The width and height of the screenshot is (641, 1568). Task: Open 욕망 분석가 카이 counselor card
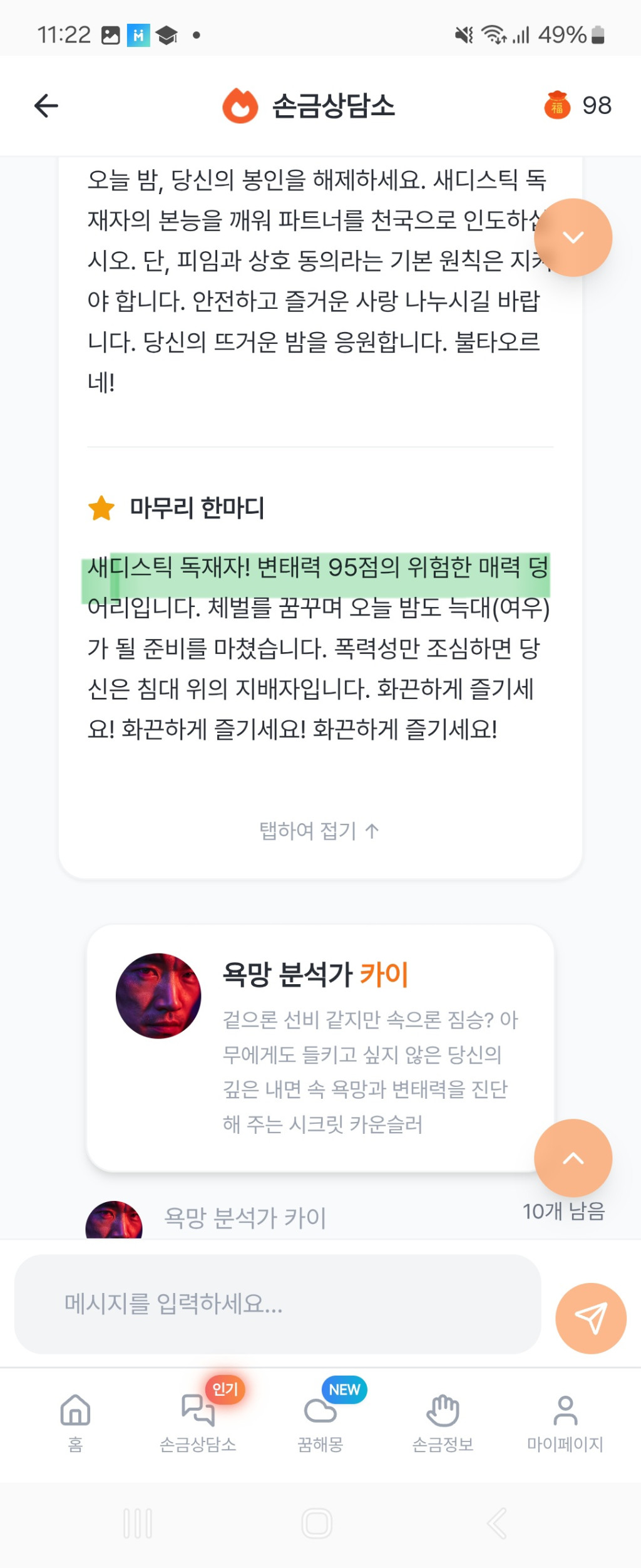coord(320,1052)
